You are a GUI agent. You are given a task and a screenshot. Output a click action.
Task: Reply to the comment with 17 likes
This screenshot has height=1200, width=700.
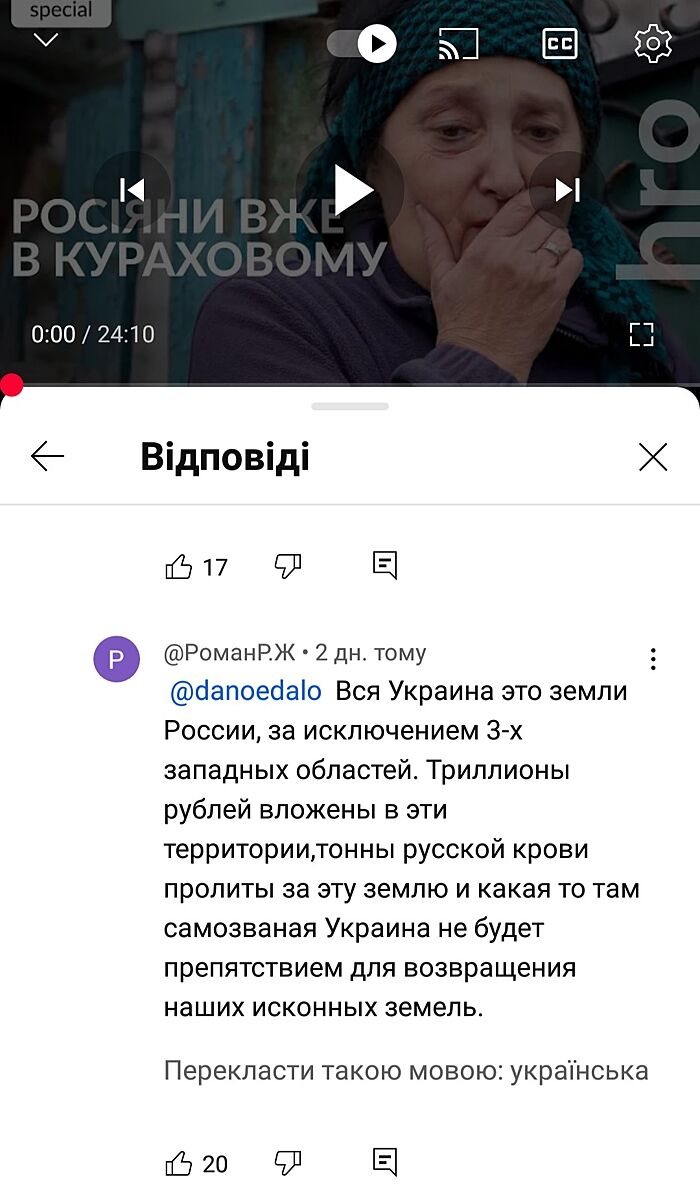(385, 565)
